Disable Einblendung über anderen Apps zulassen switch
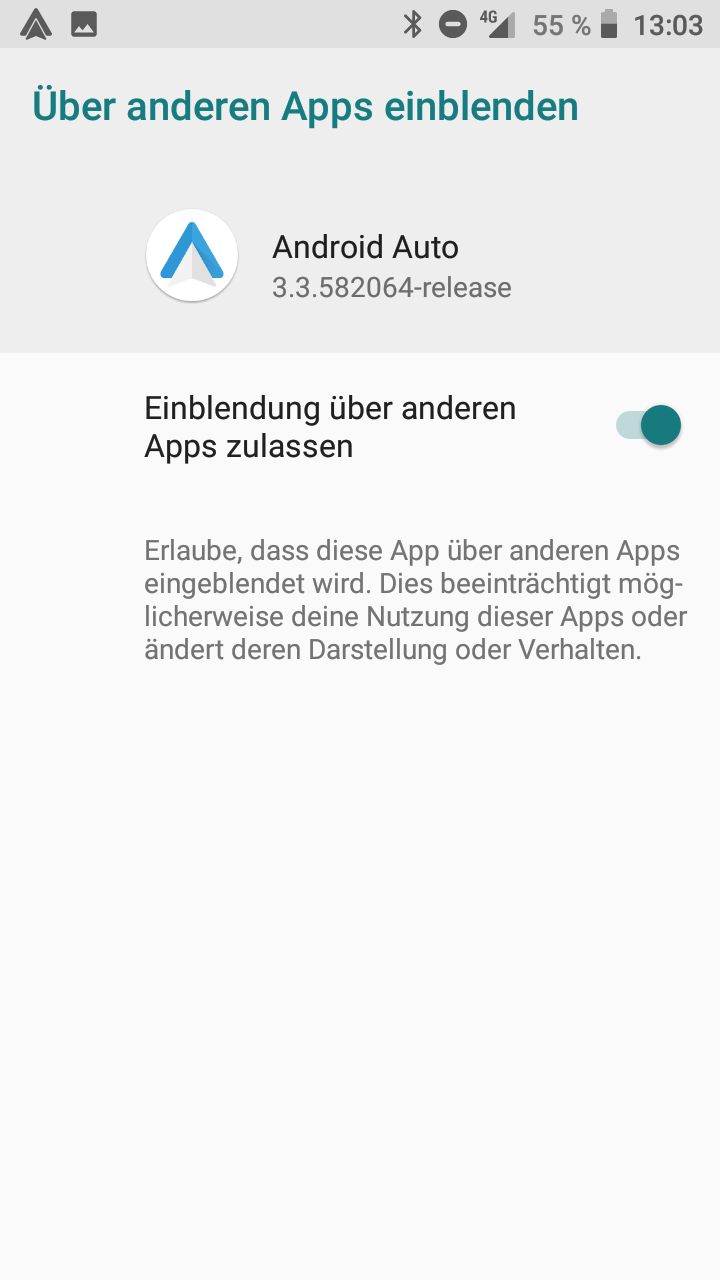 (648, 426)
